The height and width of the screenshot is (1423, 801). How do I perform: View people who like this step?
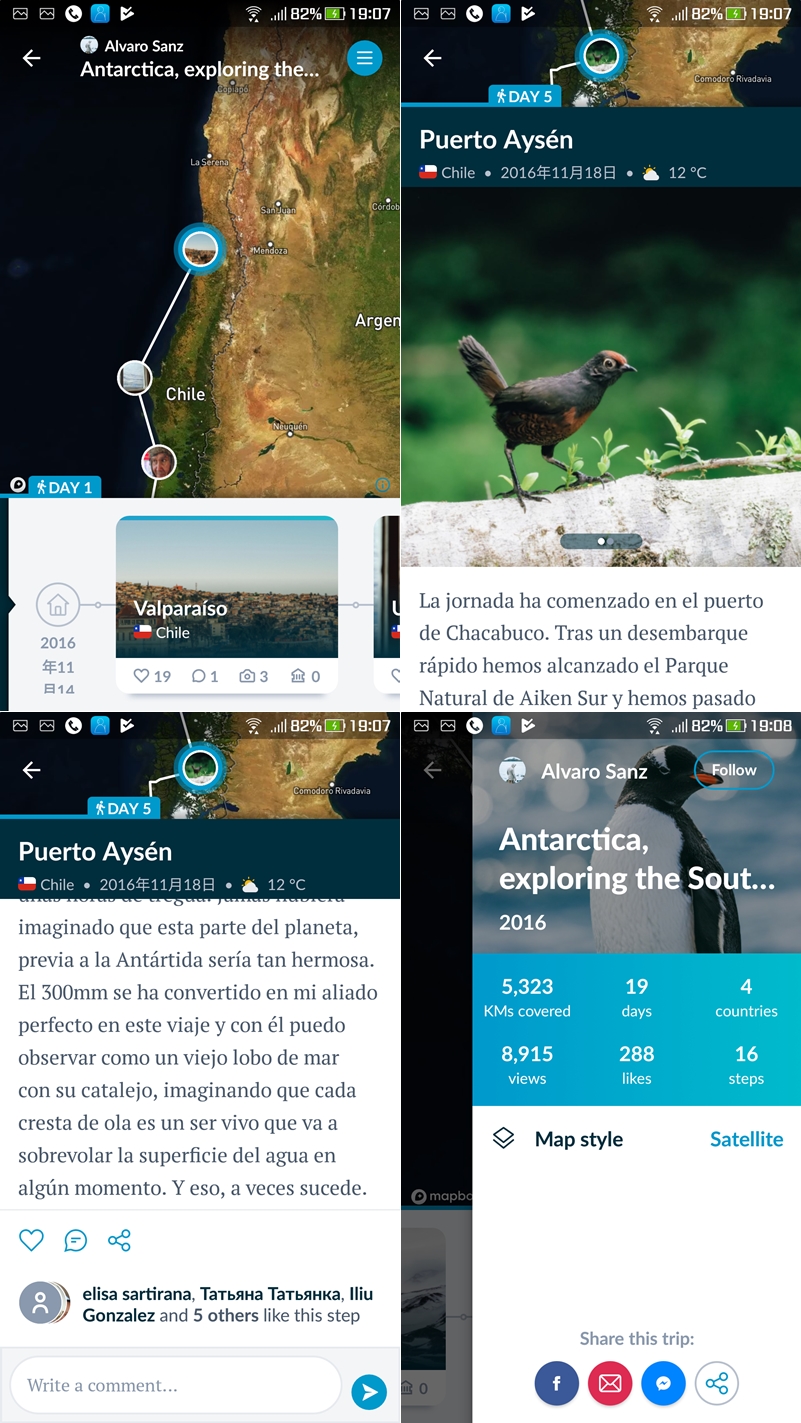click(220, 1304)
